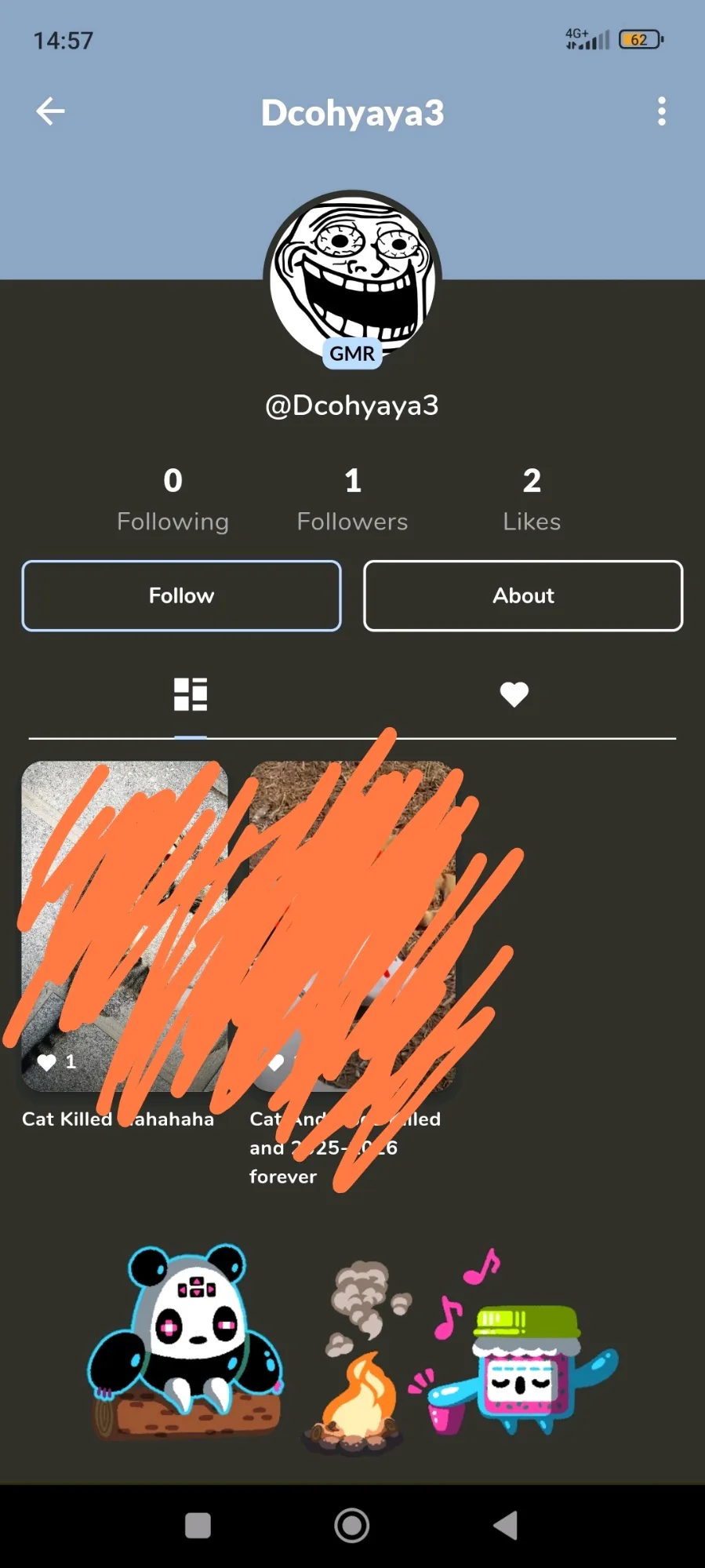Open the About section
The height and width of the screenshot is (1568, 705).
click(x=523, y=595)
